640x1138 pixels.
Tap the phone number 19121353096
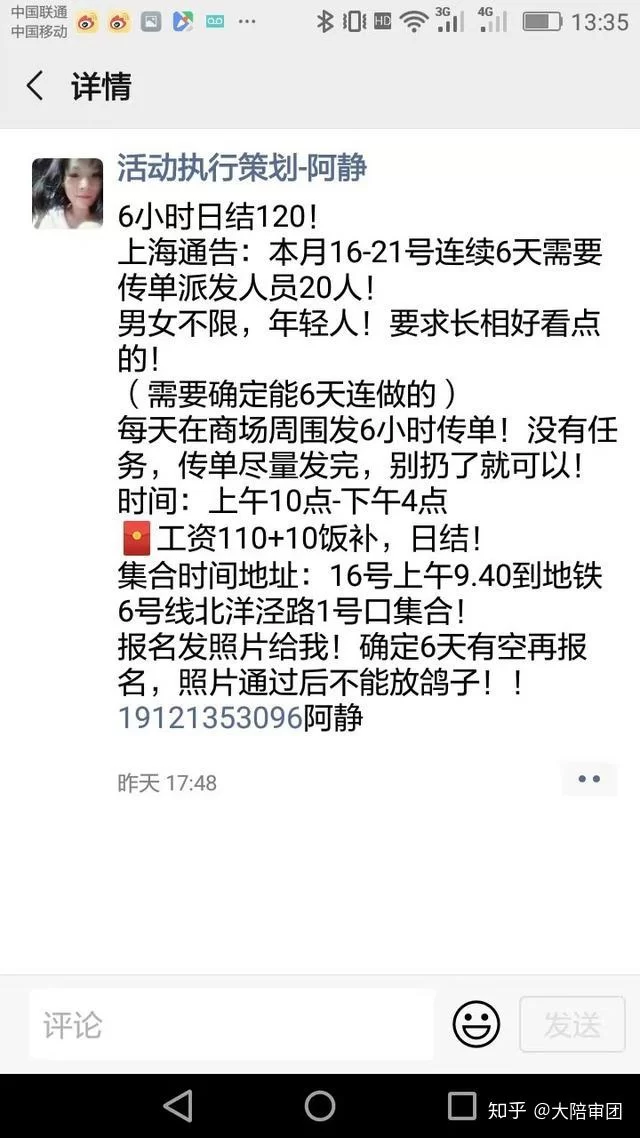209,718
